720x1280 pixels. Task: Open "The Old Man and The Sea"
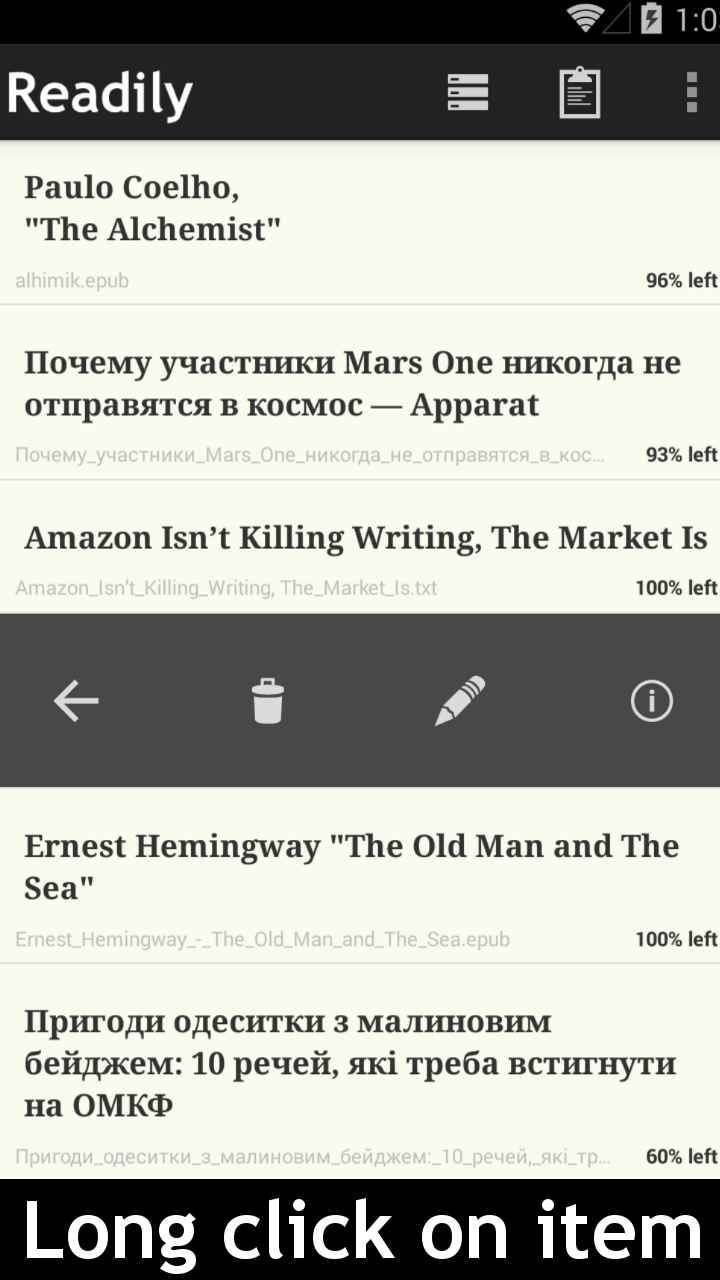pyautogui.click(x=350, y=866)
